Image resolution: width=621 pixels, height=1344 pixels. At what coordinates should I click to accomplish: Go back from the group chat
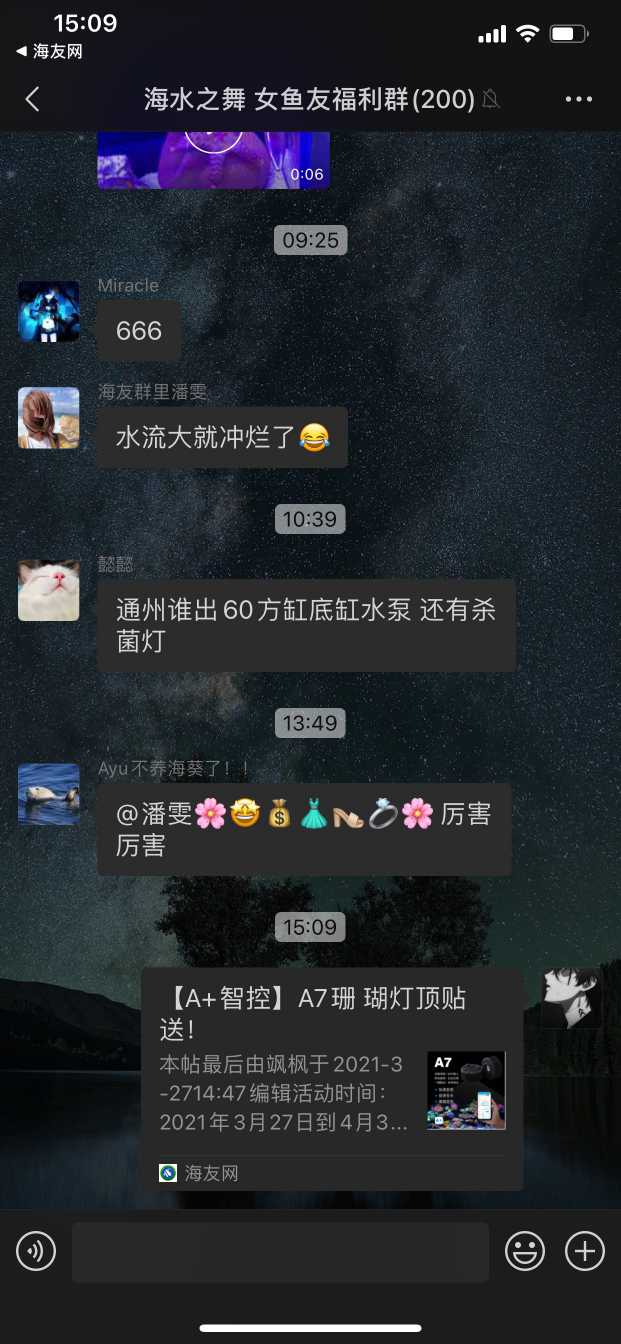coord(32,99)
